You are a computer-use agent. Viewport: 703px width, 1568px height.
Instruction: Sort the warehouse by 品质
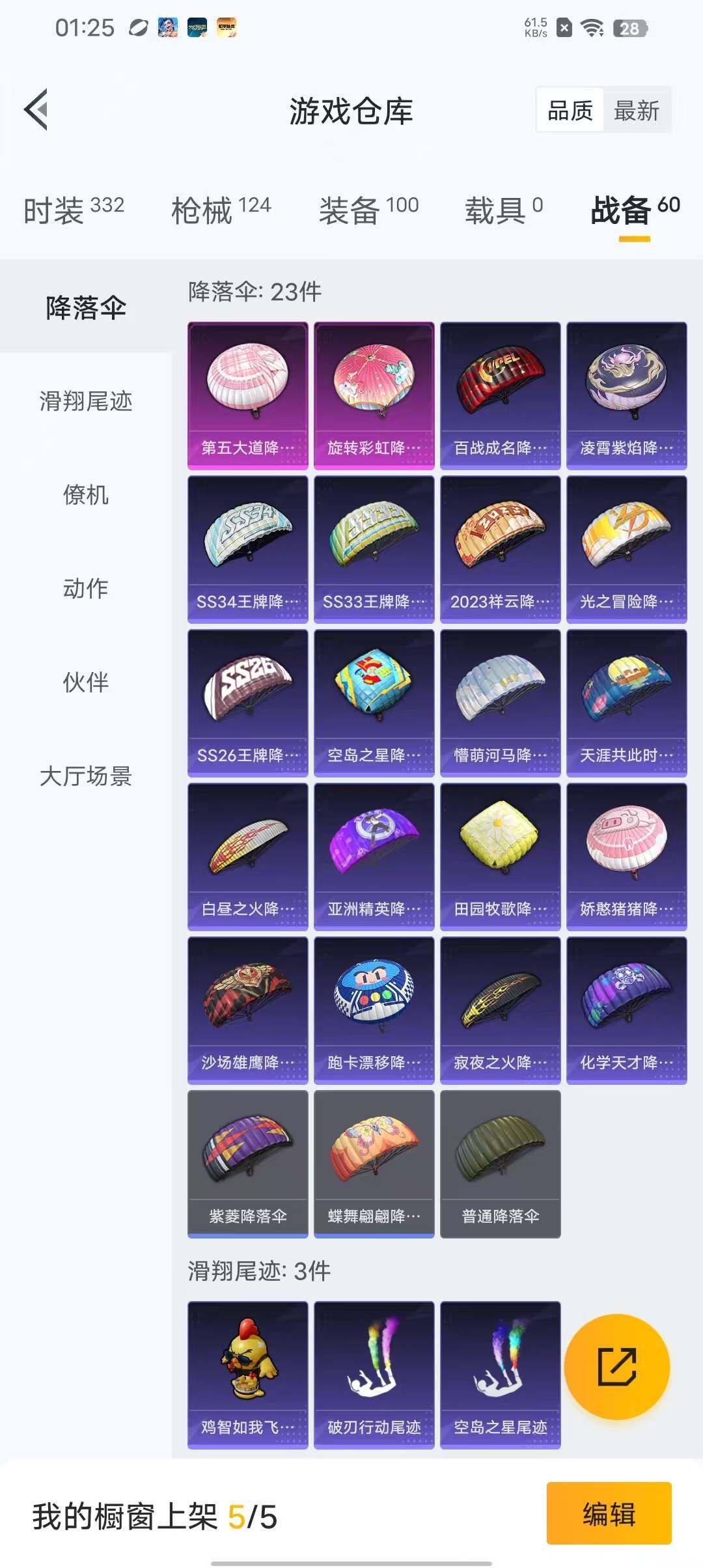click(570, 111)
